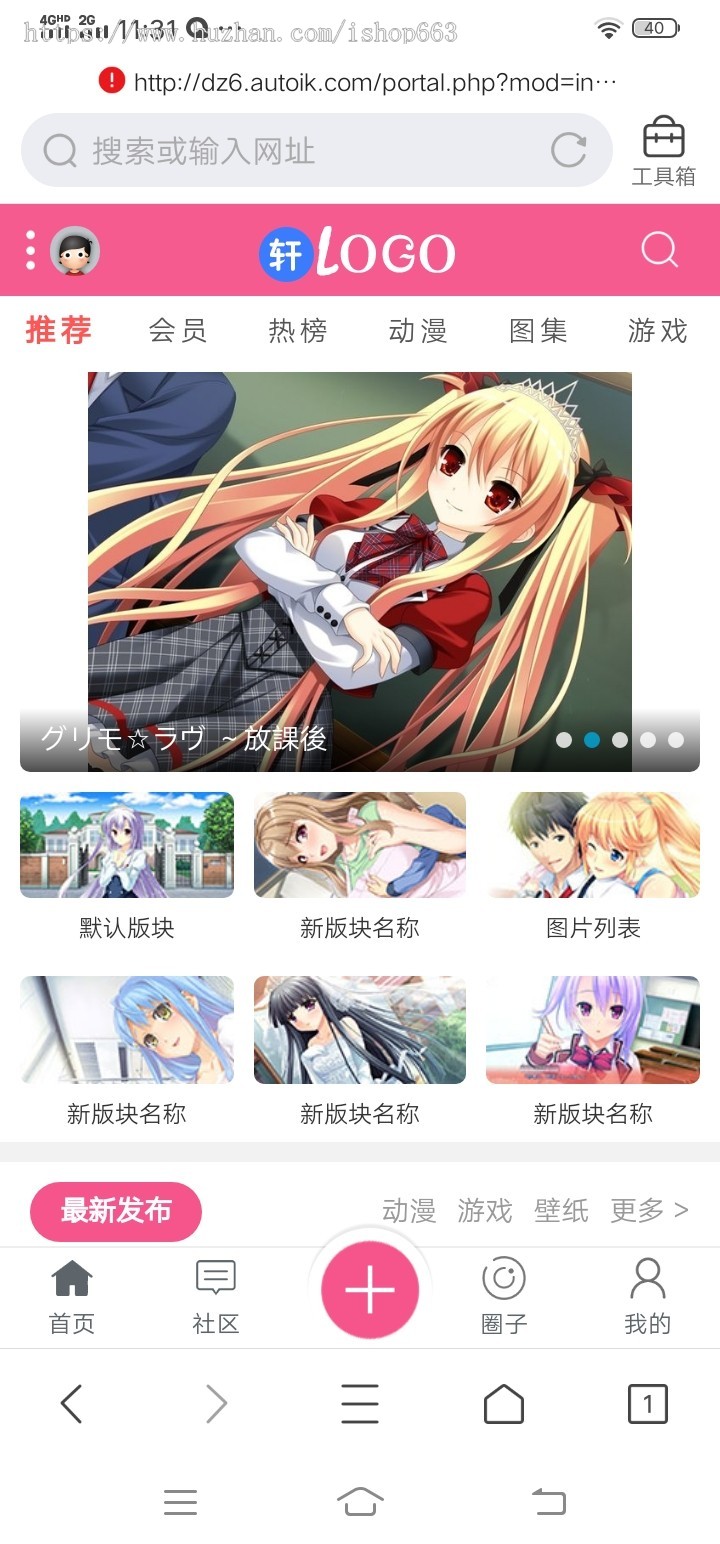Switch to the 会员 tab

point(178,331)
